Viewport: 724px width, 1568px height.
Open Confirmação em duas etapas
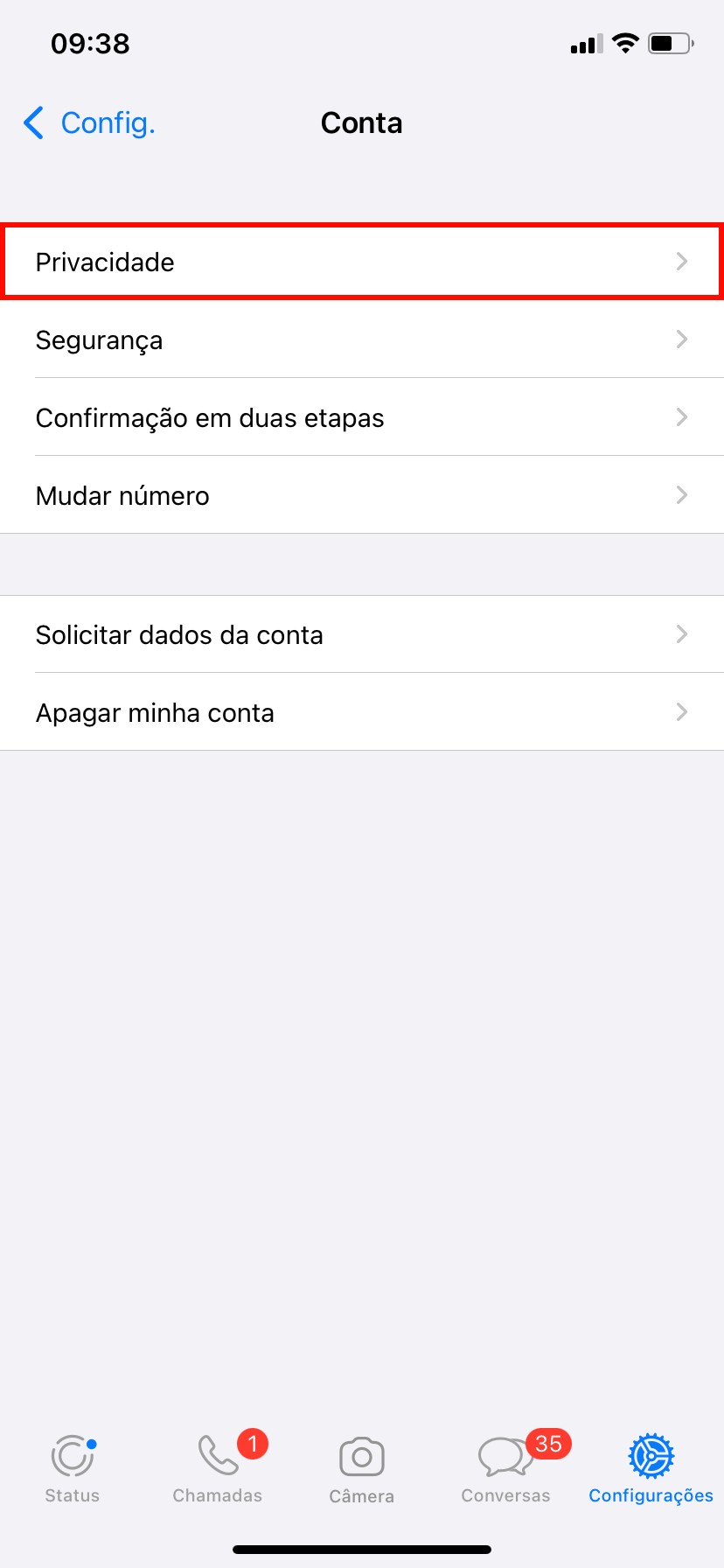[x=362, y=417]
